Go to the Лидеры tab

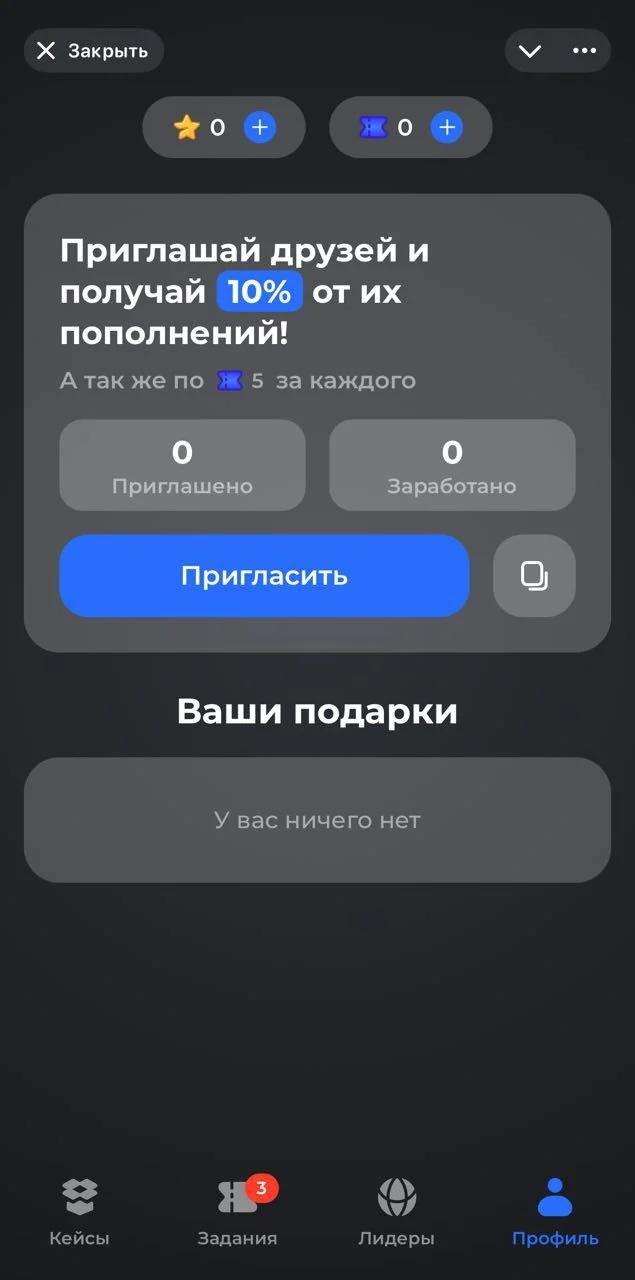tap(396, 1211)
